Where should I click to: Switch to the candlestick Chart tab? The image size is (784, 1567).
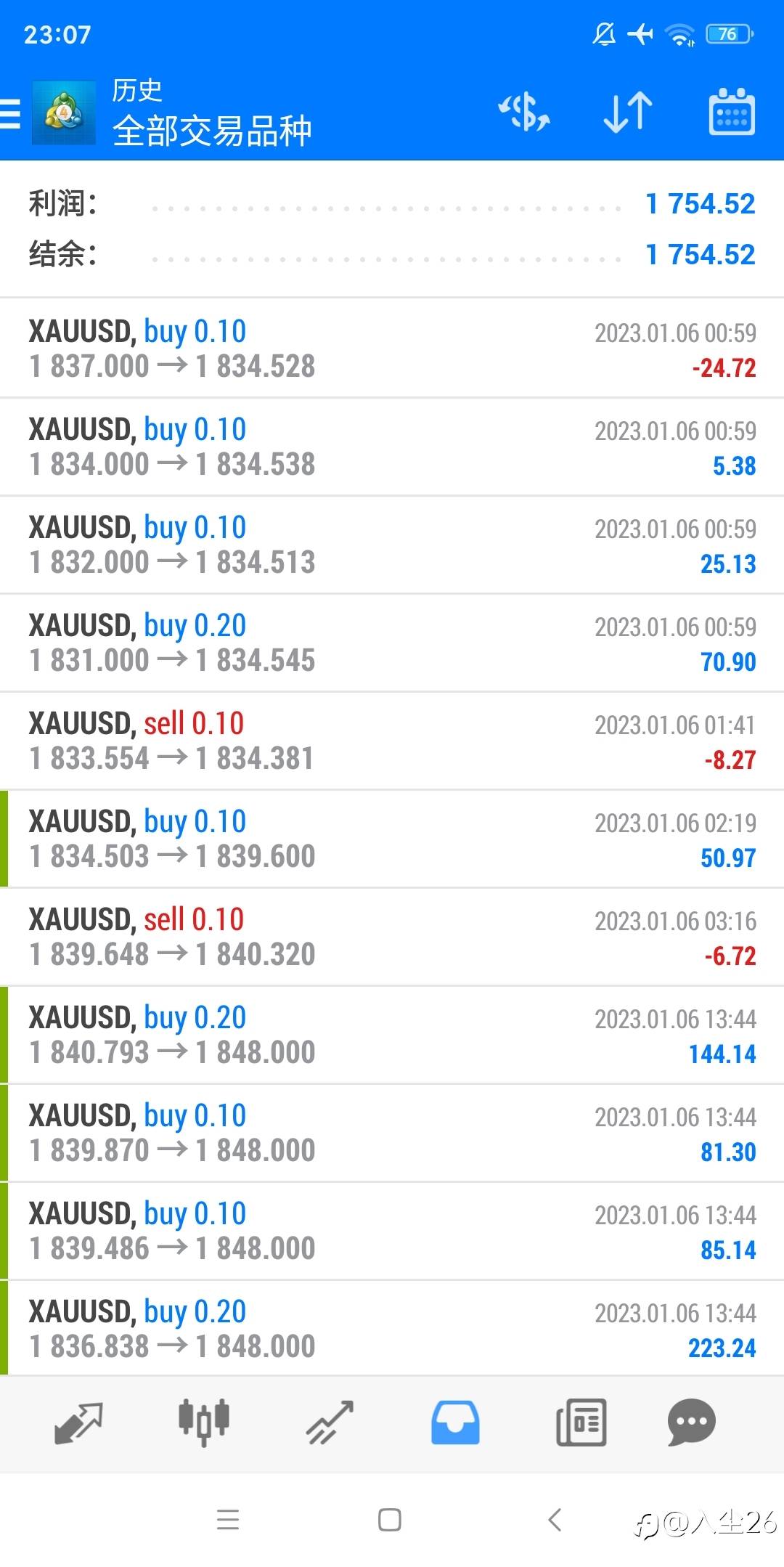[204, 1422]
